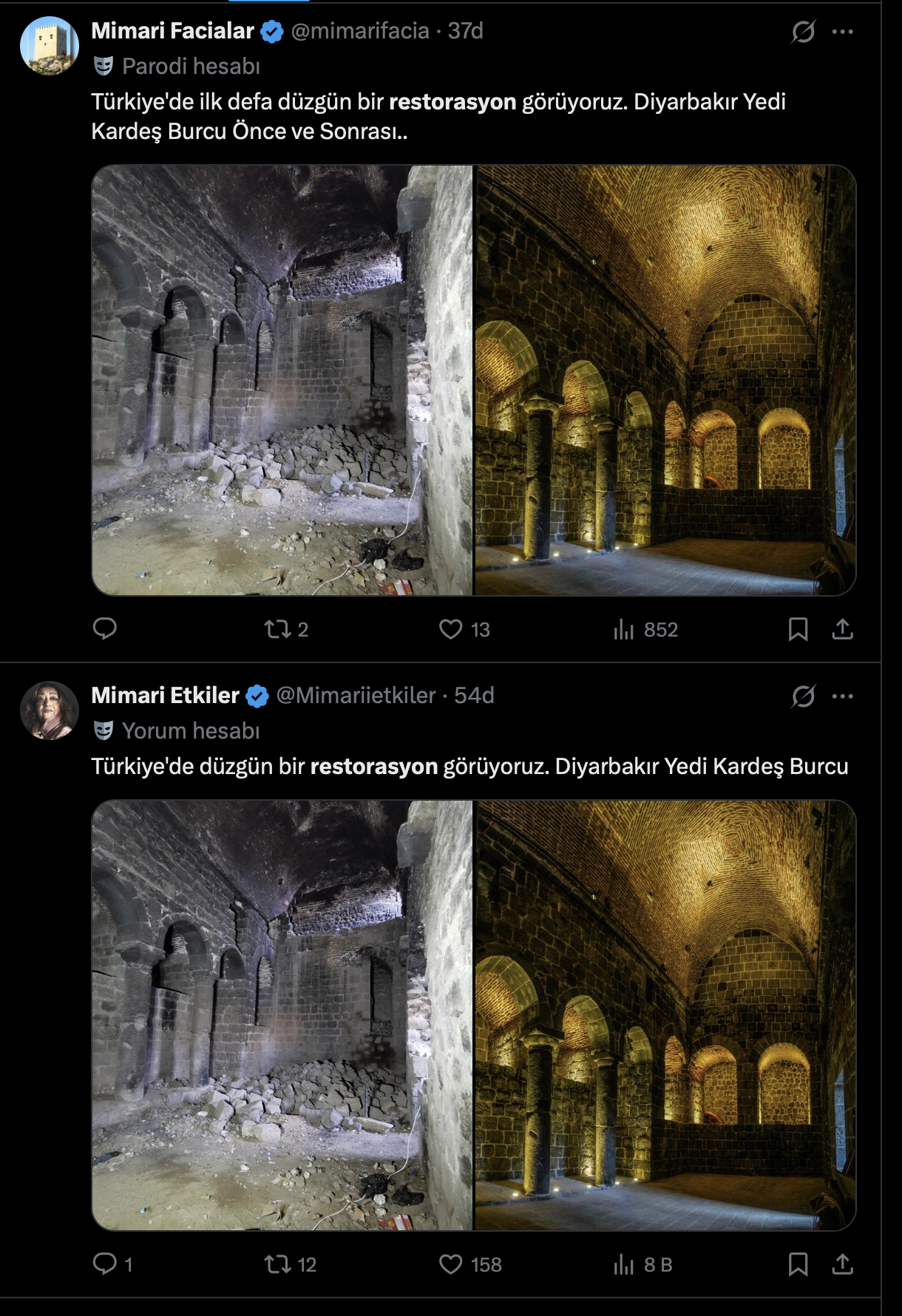
Task: Share Mimari Etkiler's post
Action: (x=842, y=1264)
